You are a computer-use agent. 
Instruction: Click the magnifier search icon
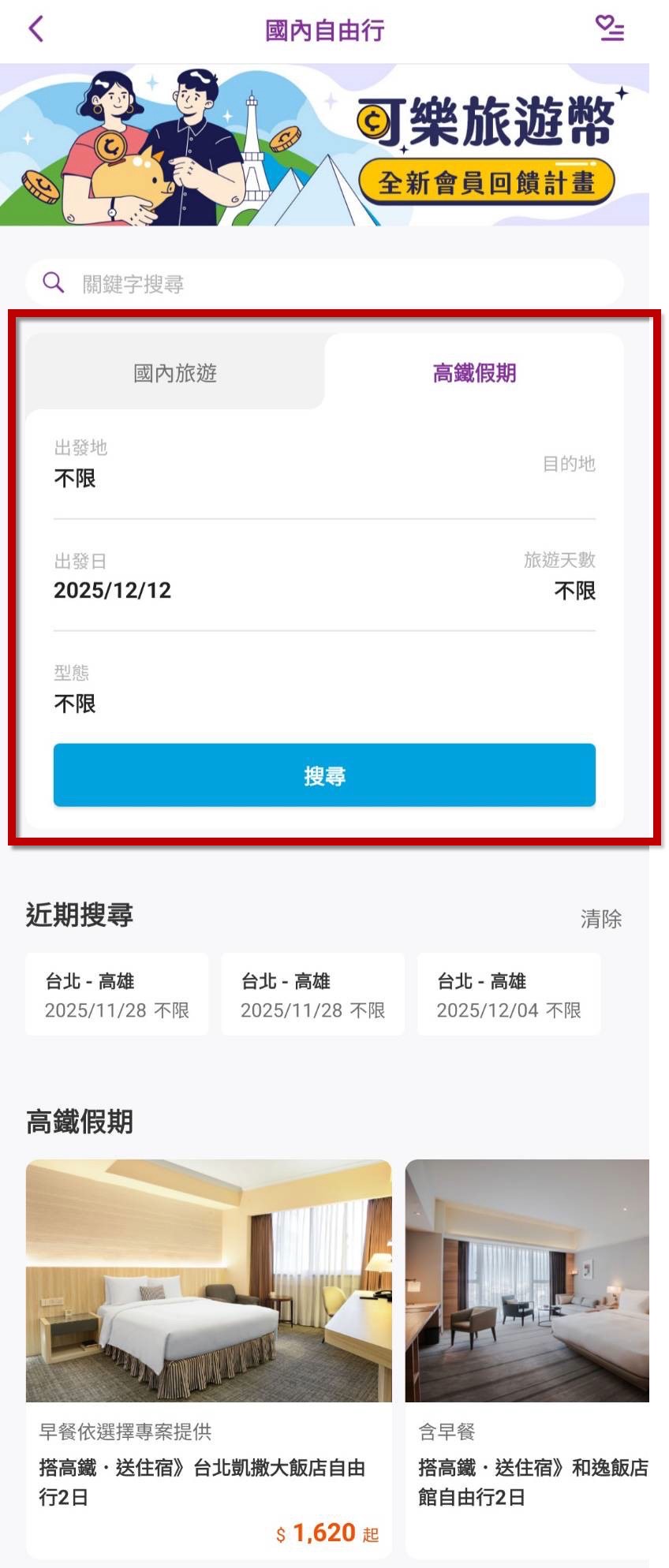(52, 282)
